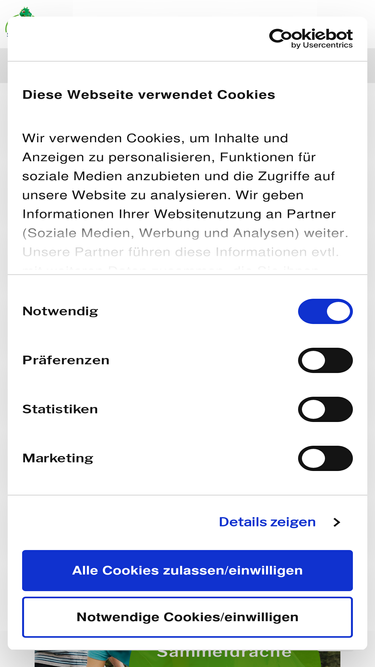Enable the Präferenzen cookies switch
The image size is (375, 667).
[325, 360]
